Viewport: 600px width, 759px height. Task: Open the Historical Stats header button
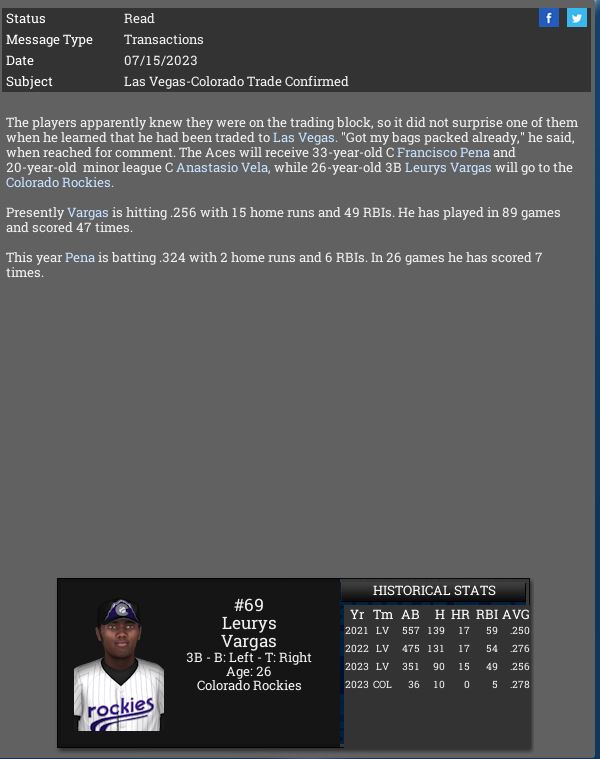click(434, 590)
